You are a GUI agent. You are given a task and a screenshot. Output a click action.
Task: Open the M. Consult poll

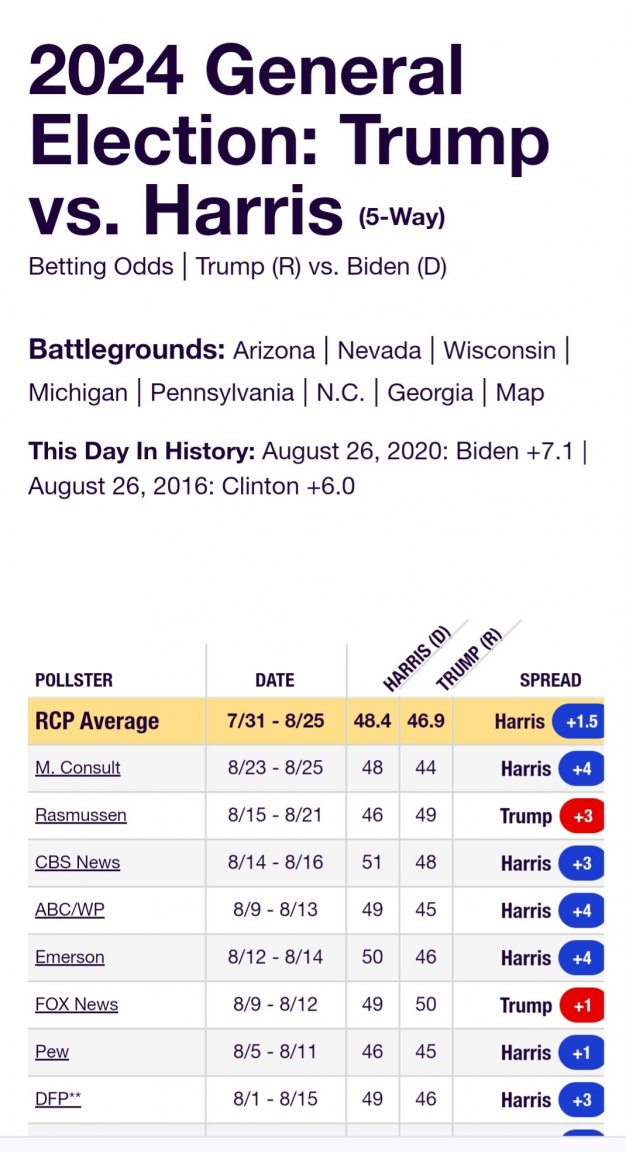click(x=78, y=768)
